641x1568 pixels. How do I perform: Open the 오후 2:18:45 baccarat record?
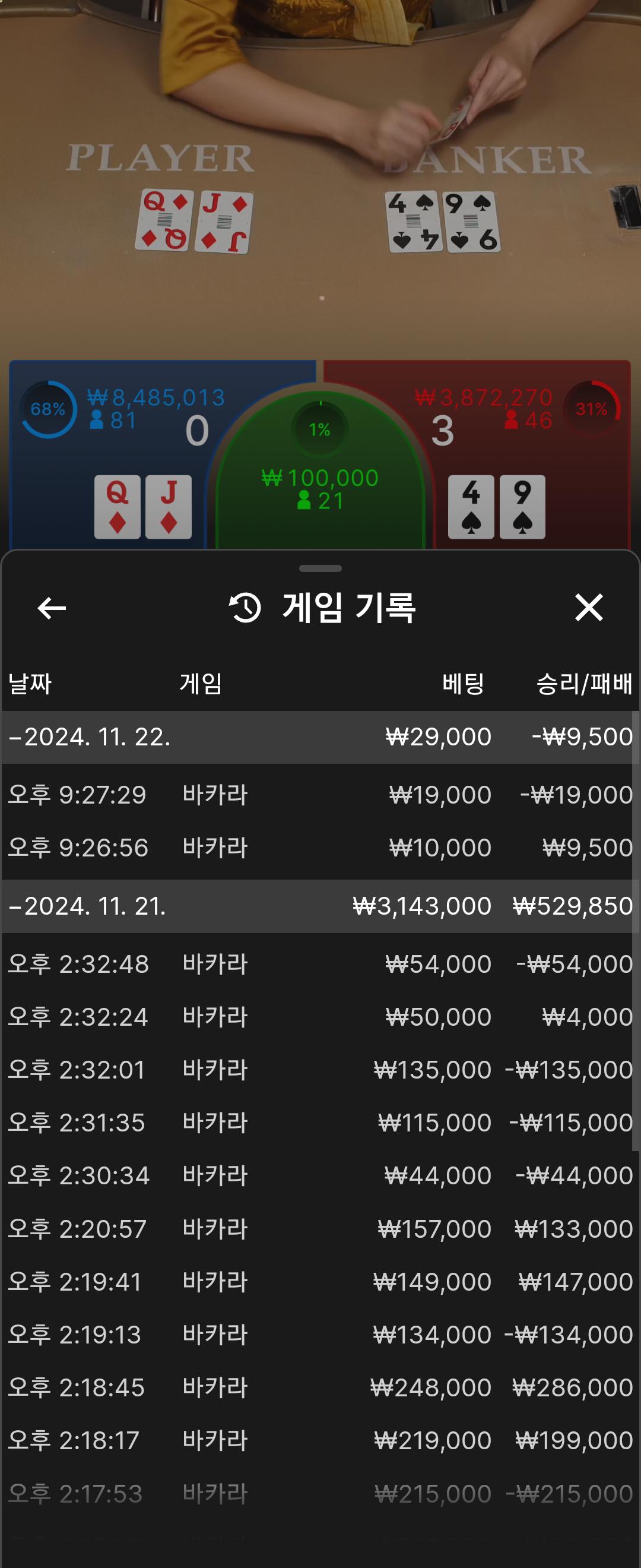tap(320, 1389)
